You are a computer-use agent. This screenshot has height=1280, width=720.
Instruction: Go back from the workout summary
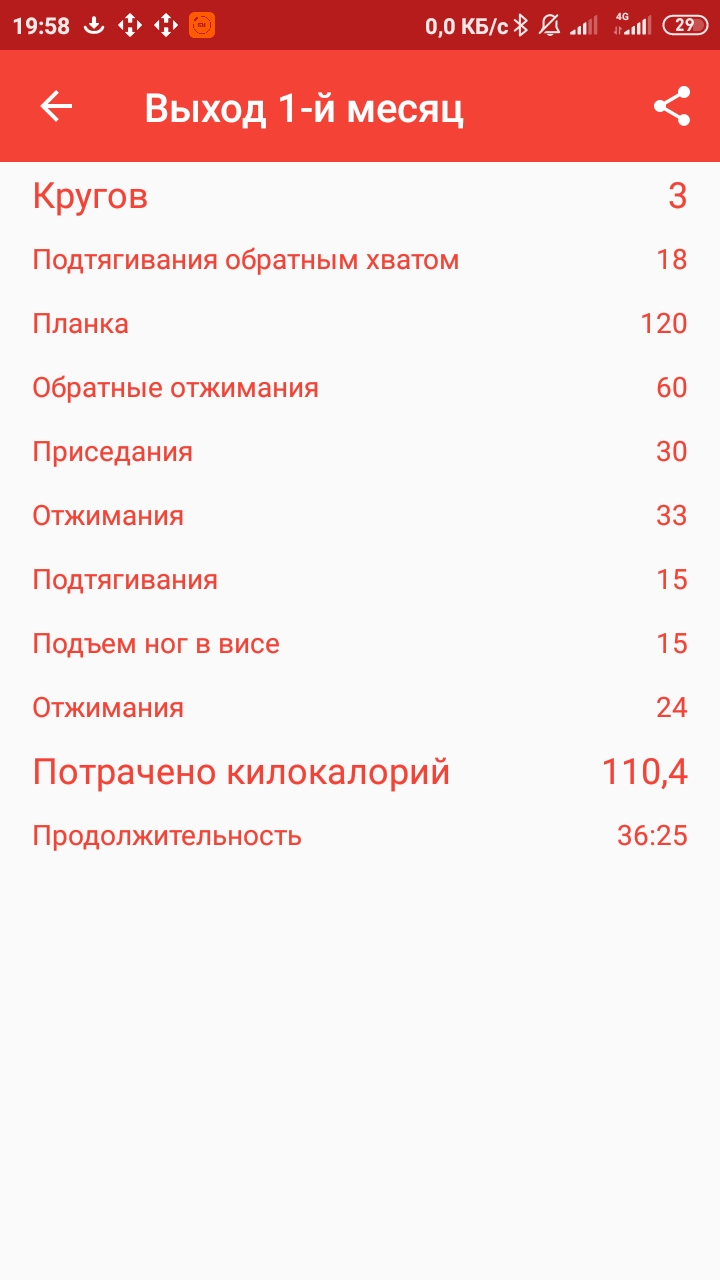pyautogui.click(x=56, y=107)
